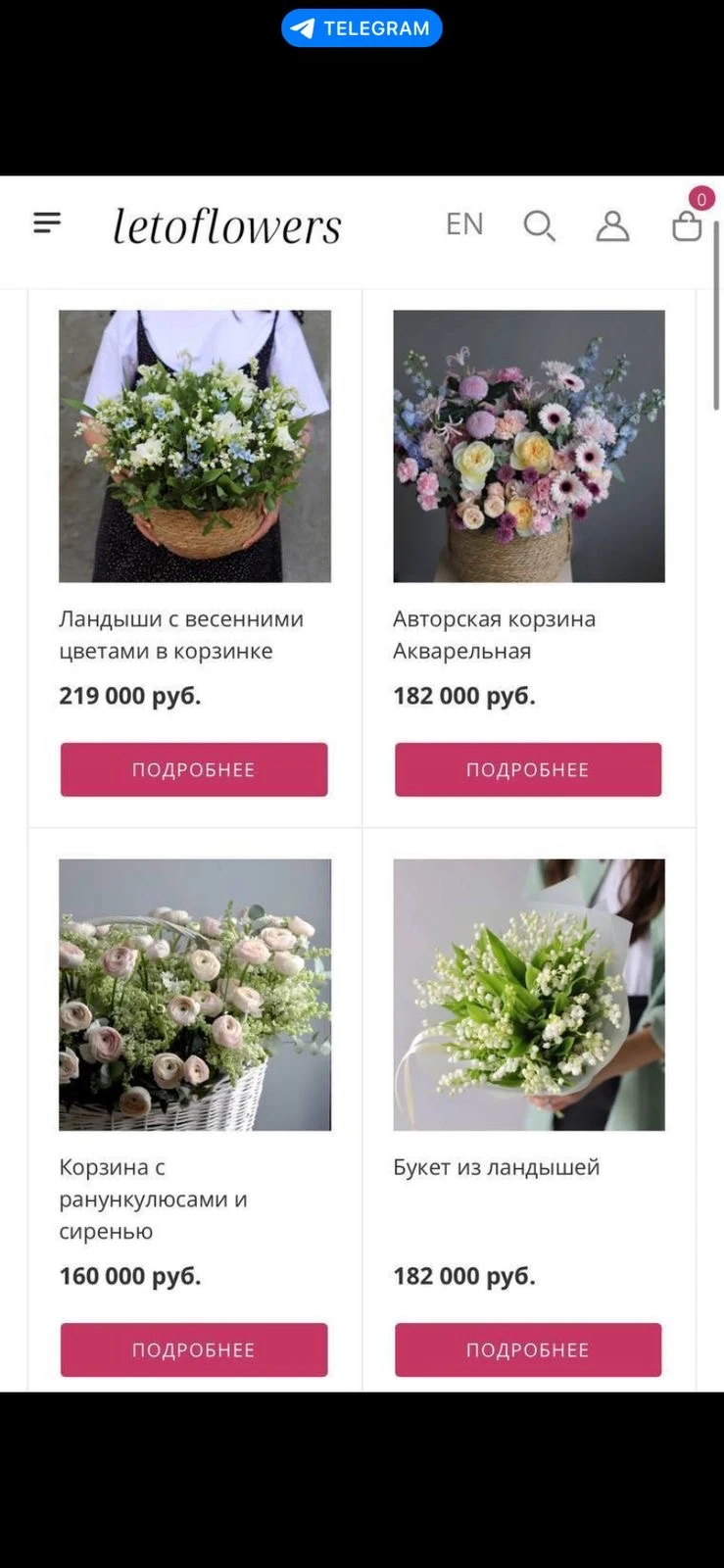Tap Подробнее under Авторская корзина Акварельная

click(x=528, y=769)
